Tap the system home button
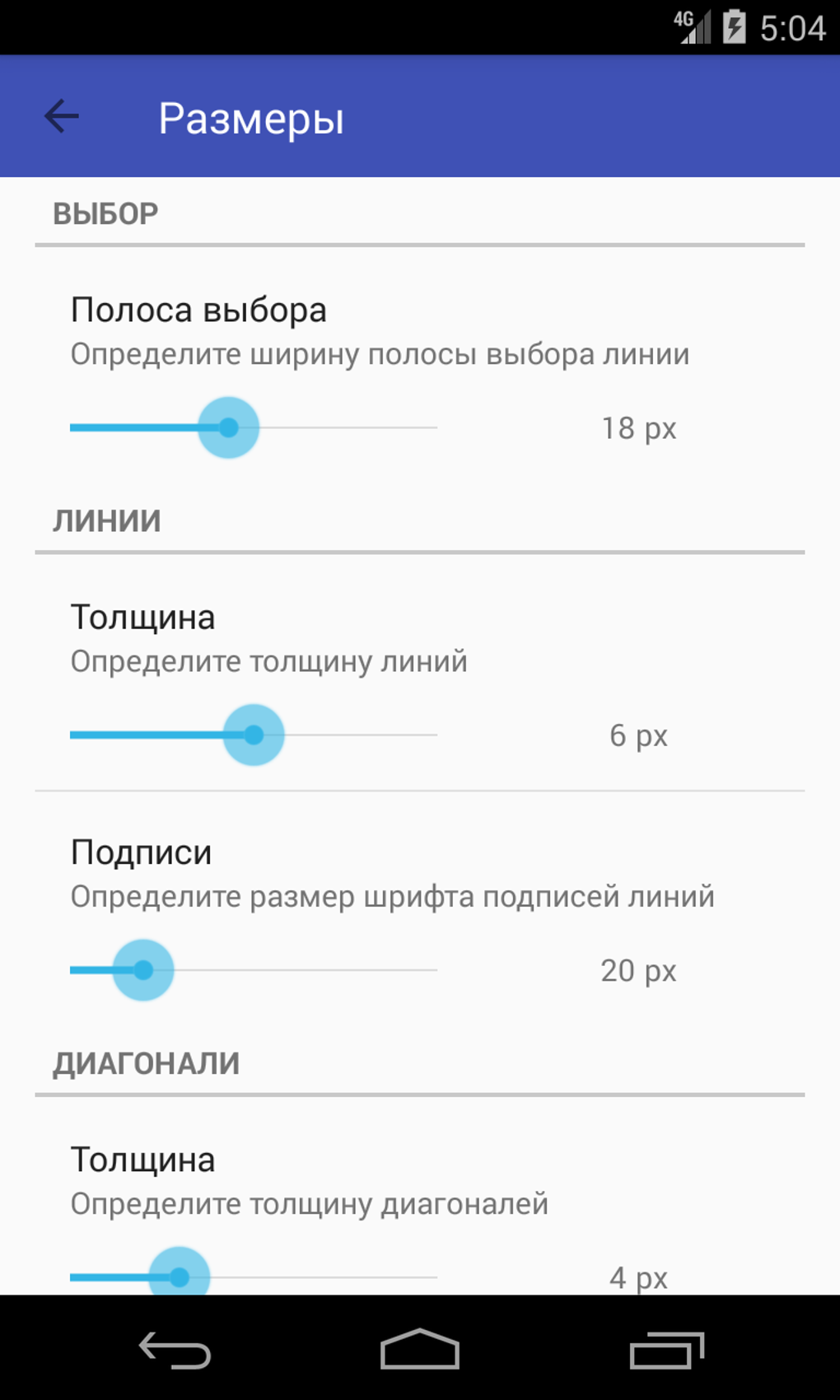Viewport: 840px width, 1400px height. point(419,1349)
